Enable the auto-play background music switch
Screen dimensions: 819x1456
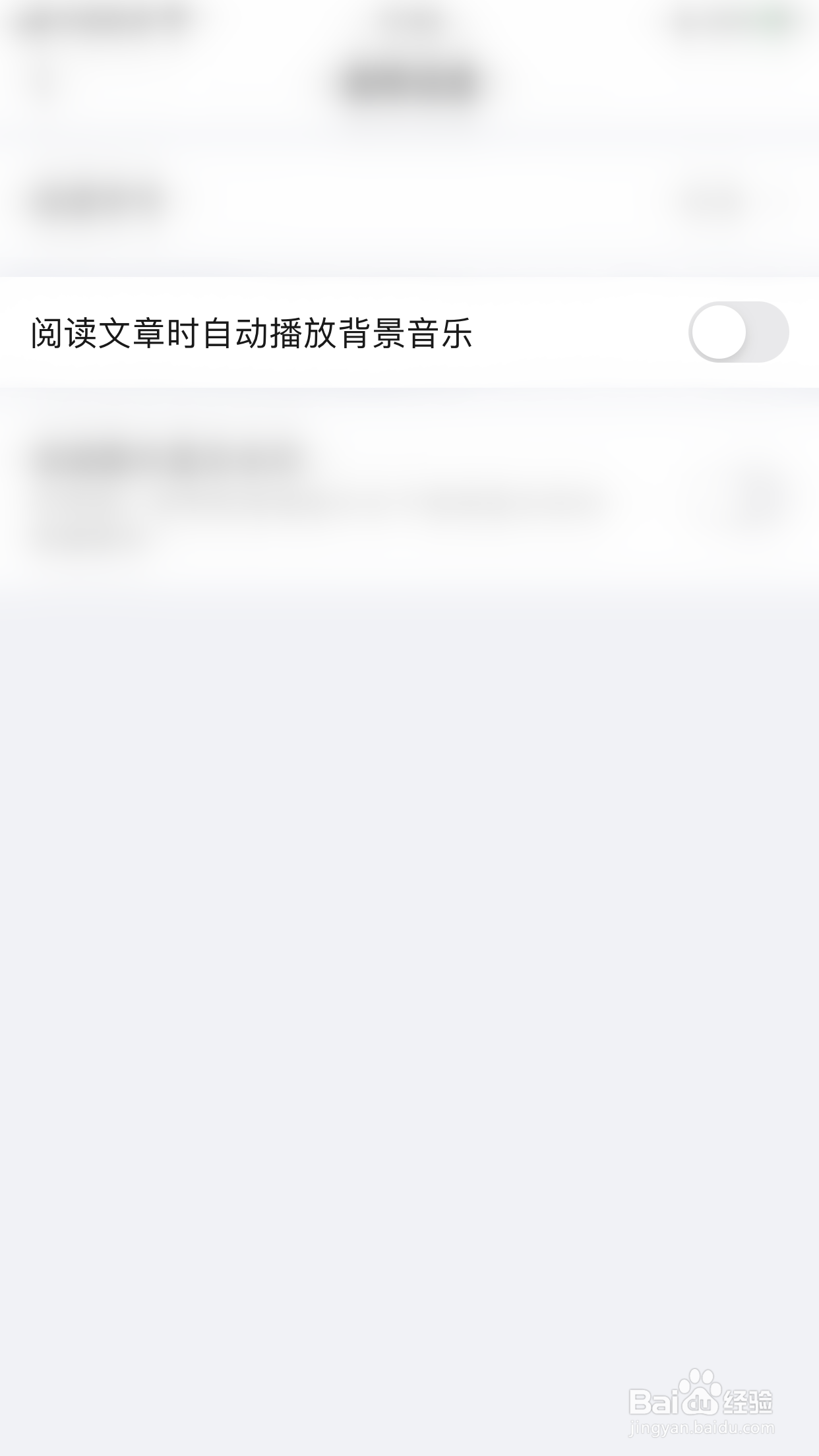739,333
